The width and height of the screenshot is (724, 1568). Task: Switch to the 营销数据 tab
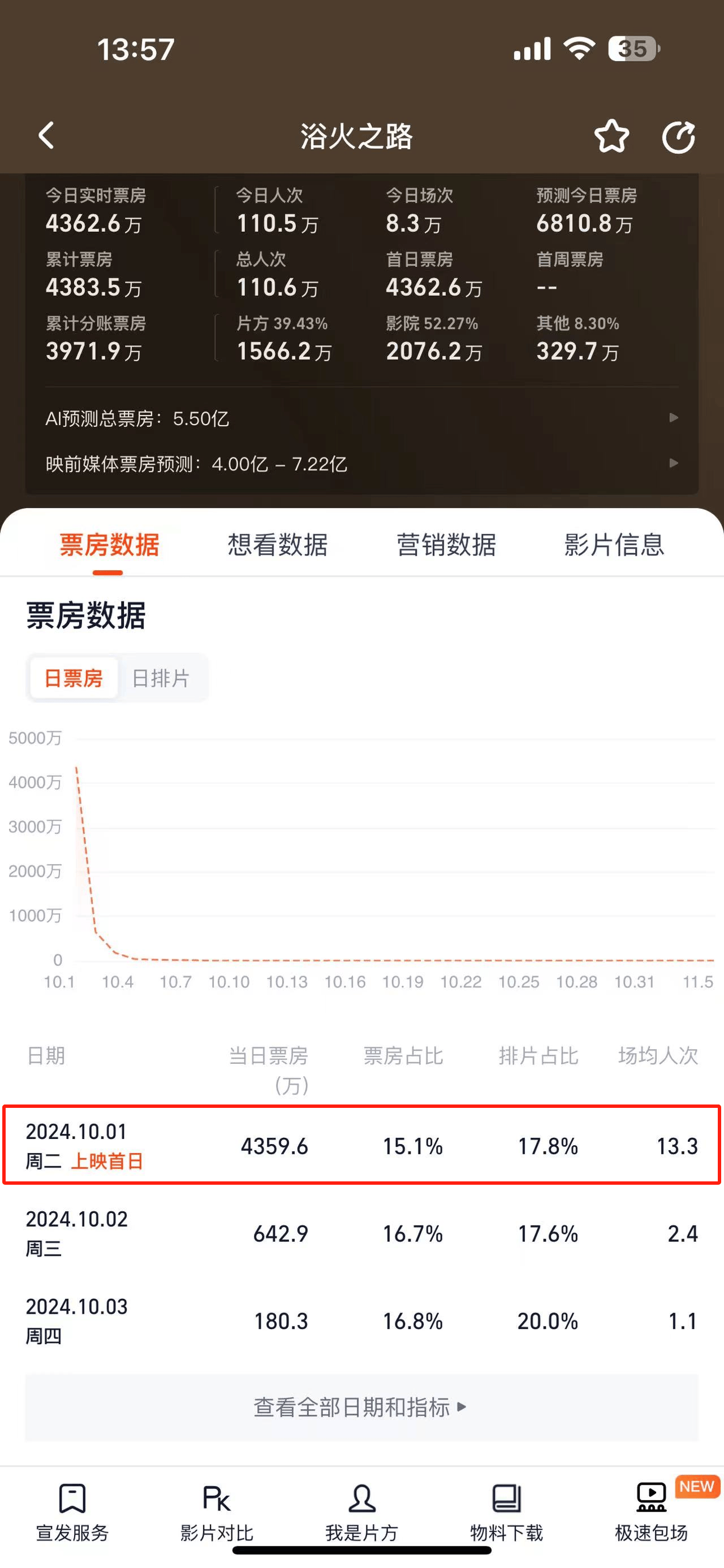point(446,544)
